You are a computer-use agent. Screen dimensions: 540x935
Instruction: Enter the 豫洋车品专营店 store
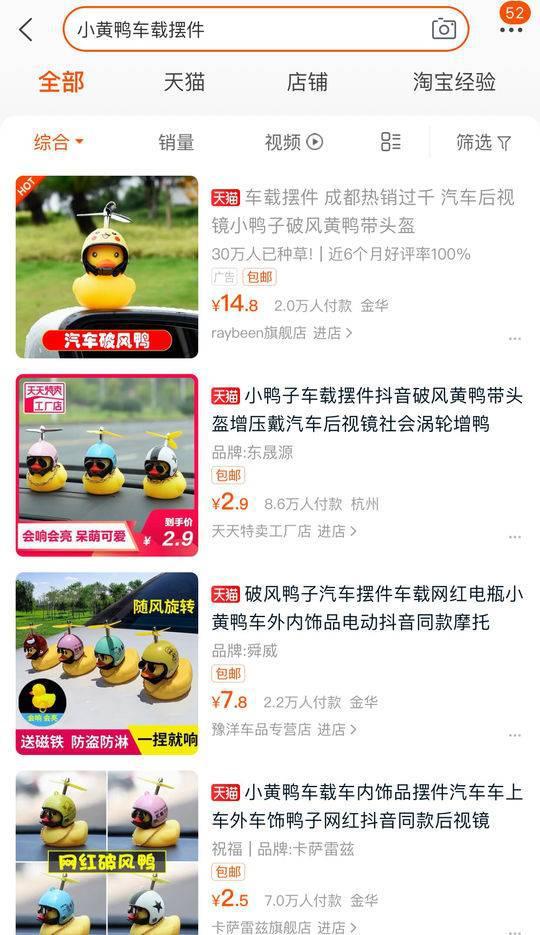pyautogui.click(x=284, y=729)
